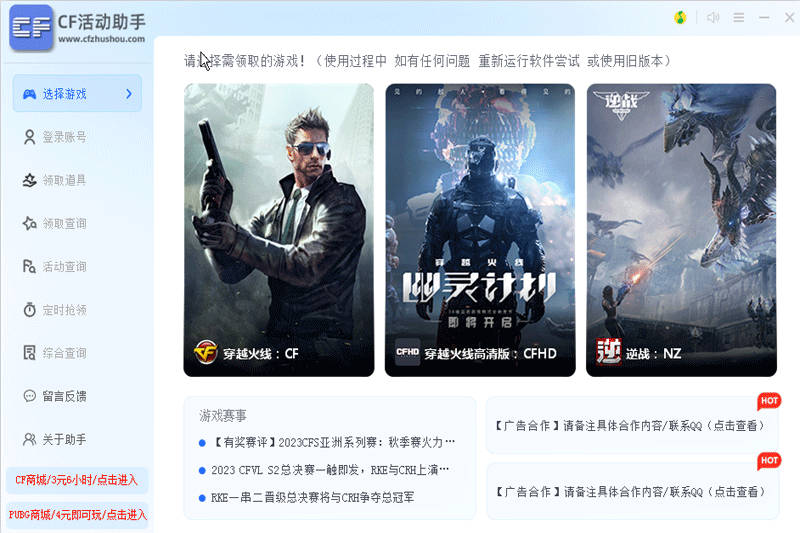Image resolution: width=800 pixels, height=533 pixels.
Task: Toggle the sound speaker icon
Action: pos(712,17)
